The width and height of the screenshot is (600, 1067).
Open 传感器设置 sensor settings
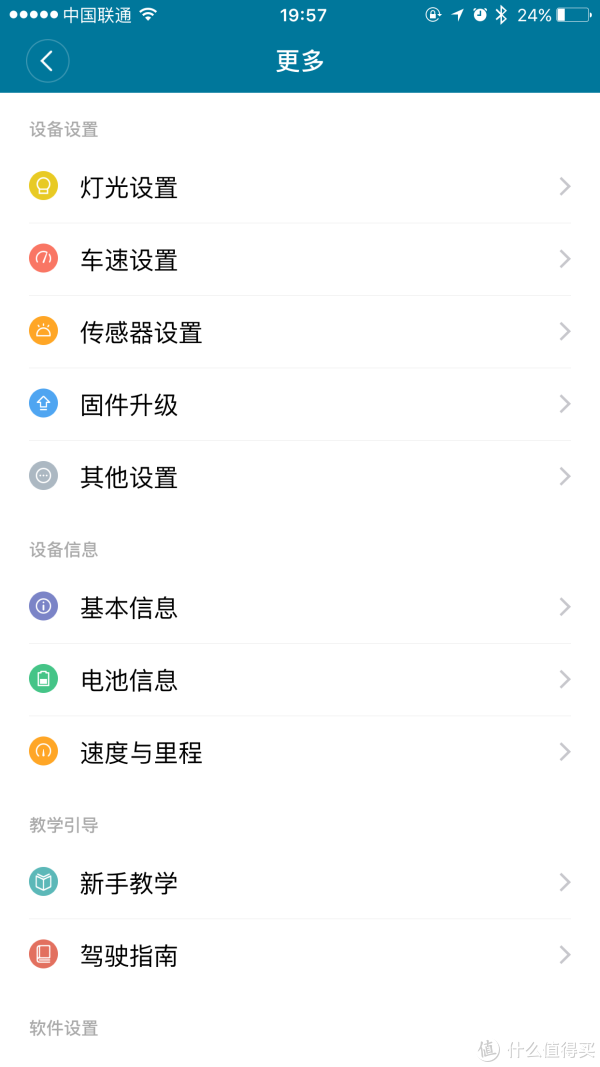300,332
